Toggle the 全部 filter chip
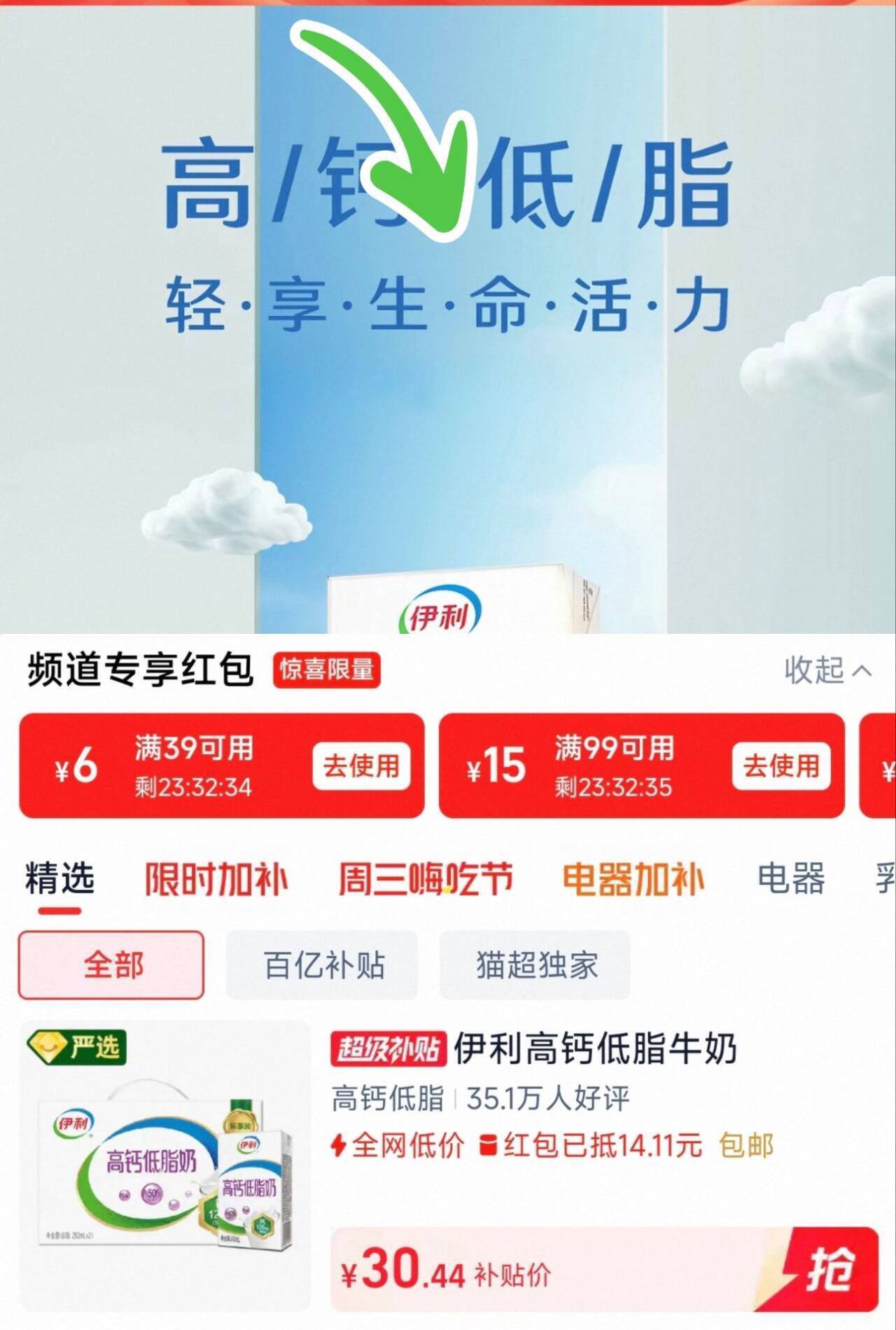 pyautogui.click(x=112, y=965)
